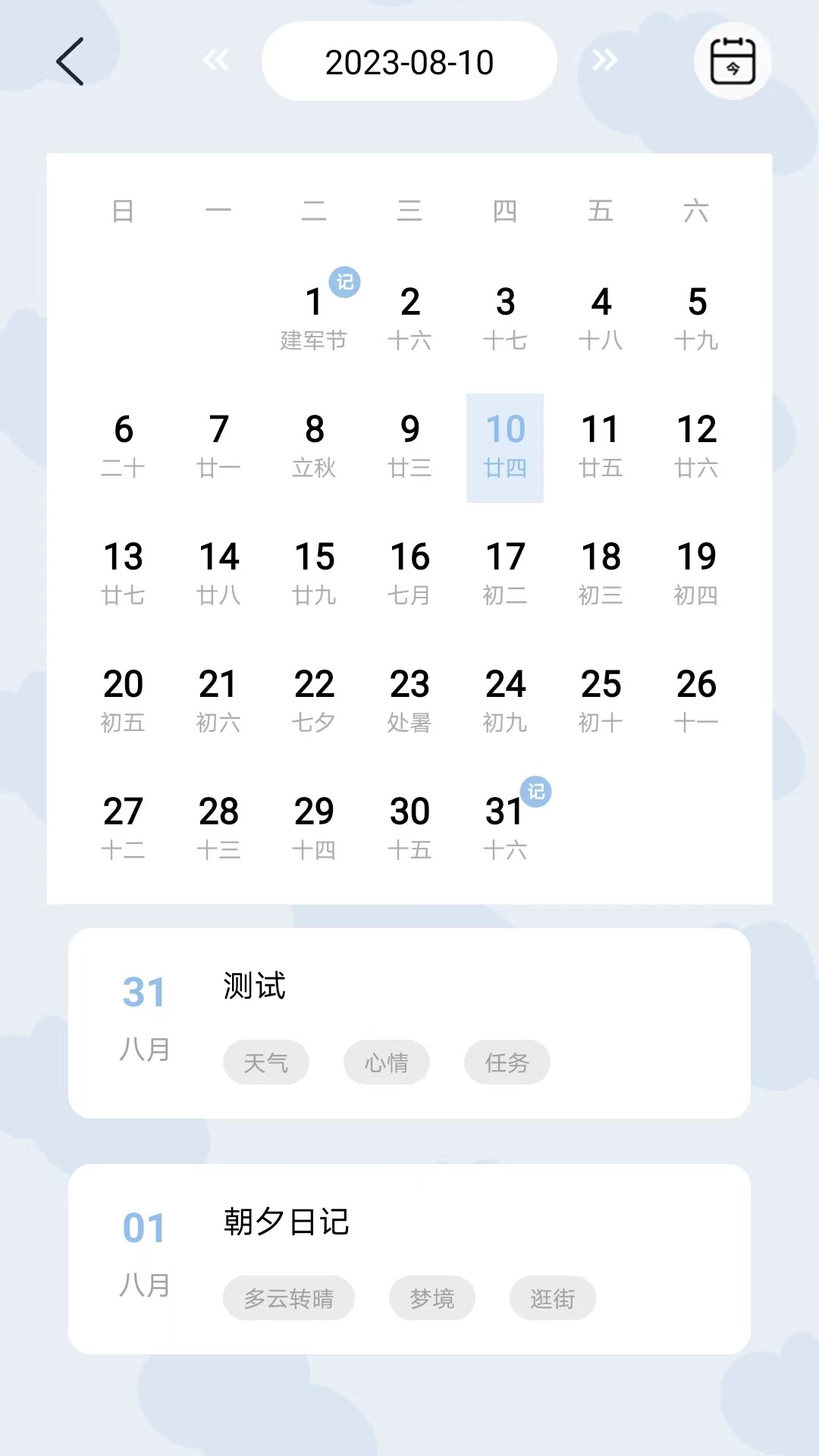Toggle the 任务 tag on the 测试 entry
Image resolution: width=819 pixels, height=1456 pixels.
507,1062
